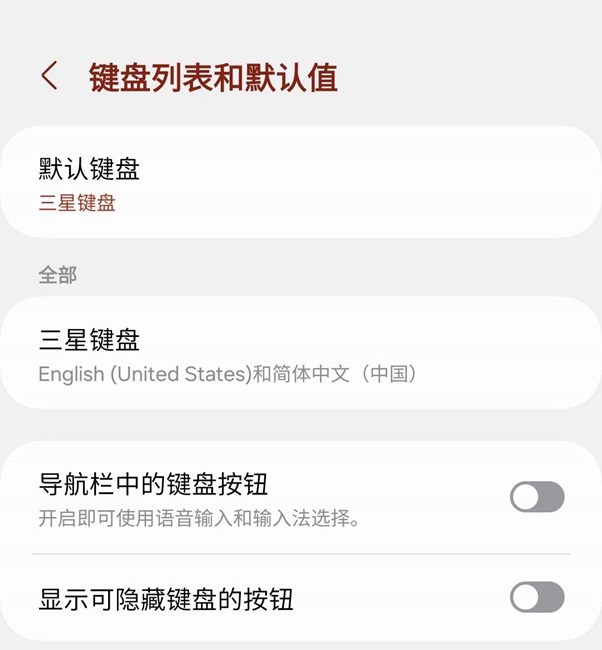Turn on 显示可隐藏键盘的按钮 switch

point(537,598)
